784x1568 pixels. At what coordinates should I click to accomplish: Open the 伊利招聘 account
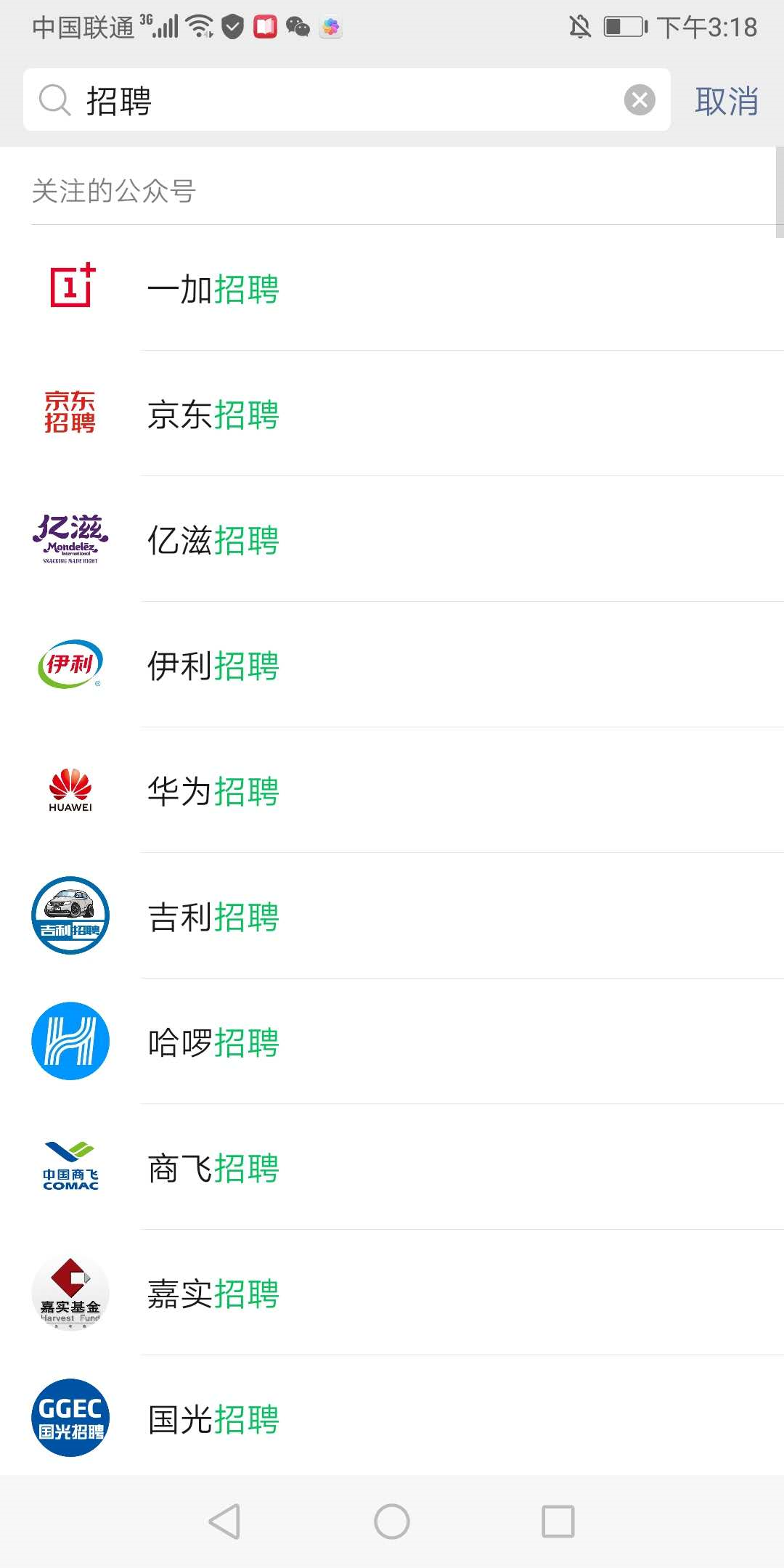coord(392,665)
